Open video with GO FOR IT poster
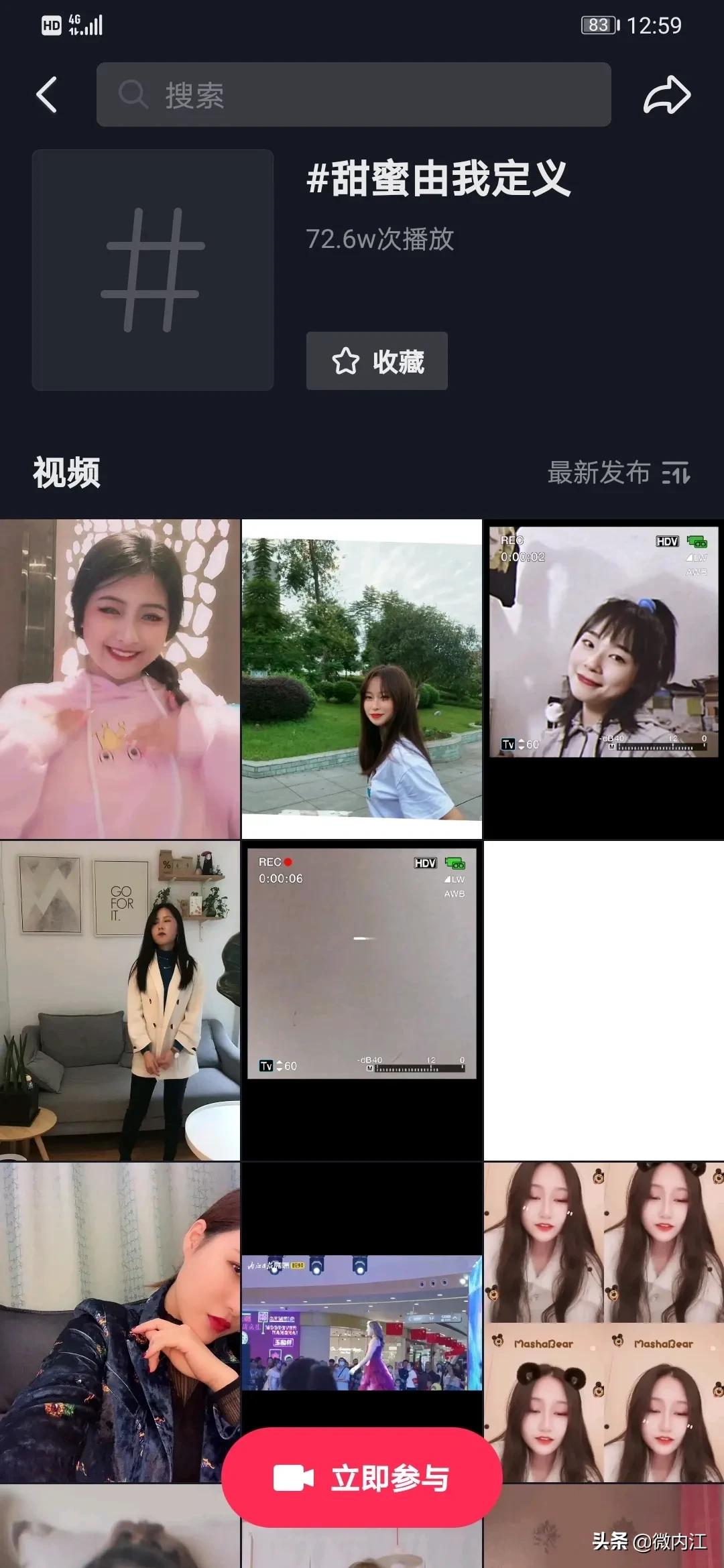This screenshot has width=724, height=1568. click(120, 1000)
